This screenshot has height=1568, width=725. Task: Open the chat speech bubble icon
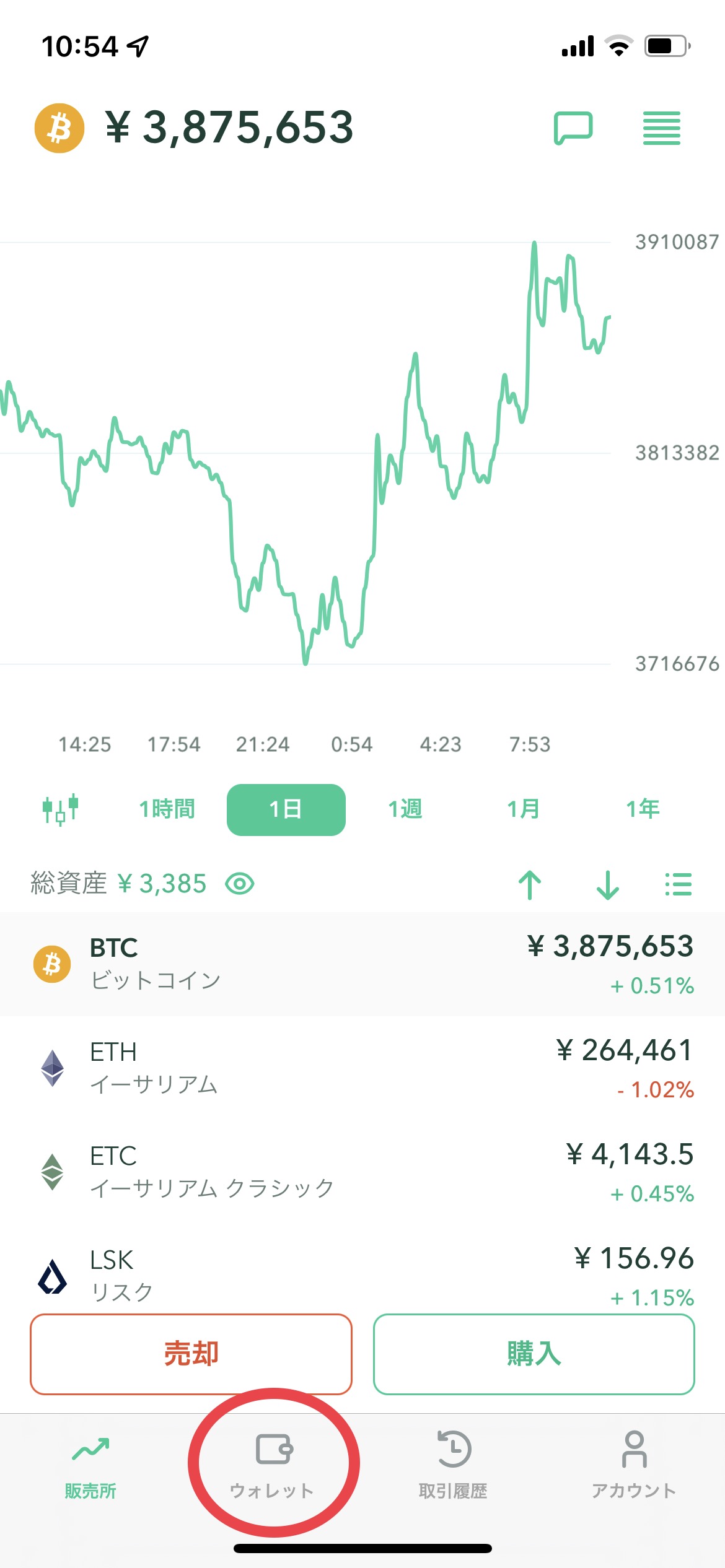tap(573, 128)
